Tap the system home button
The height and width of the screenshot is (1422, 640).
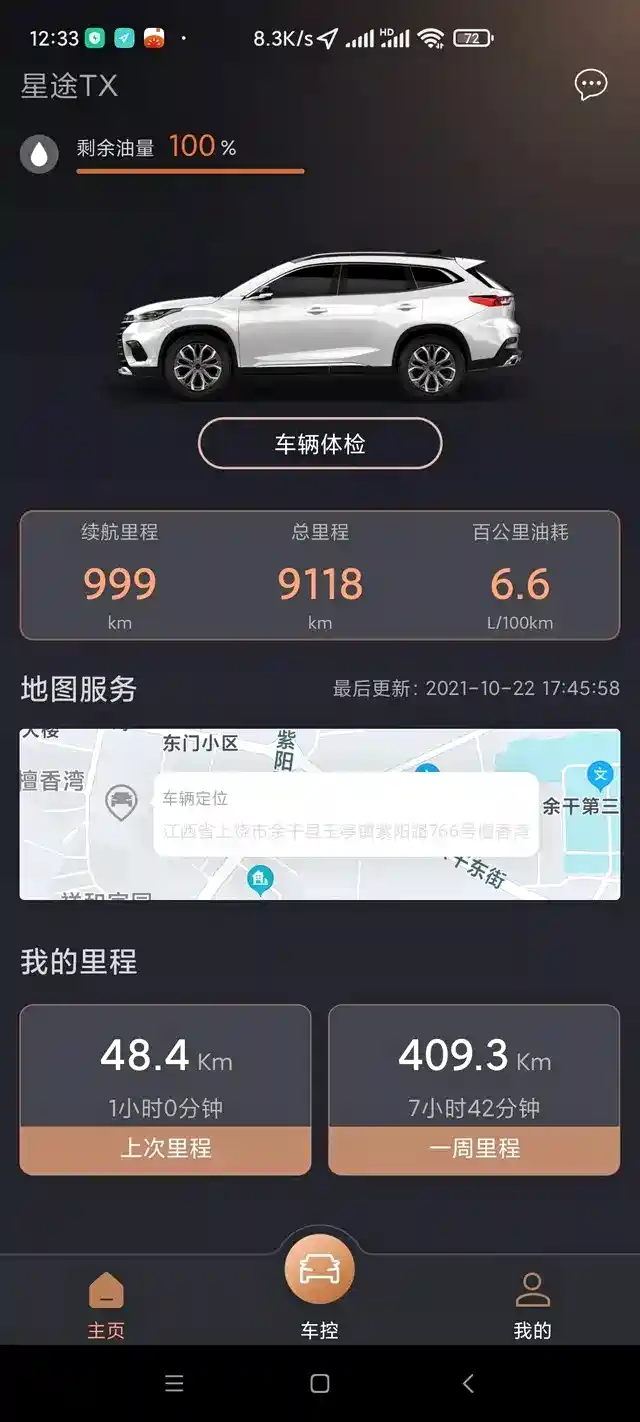[x=320, y=1384]
